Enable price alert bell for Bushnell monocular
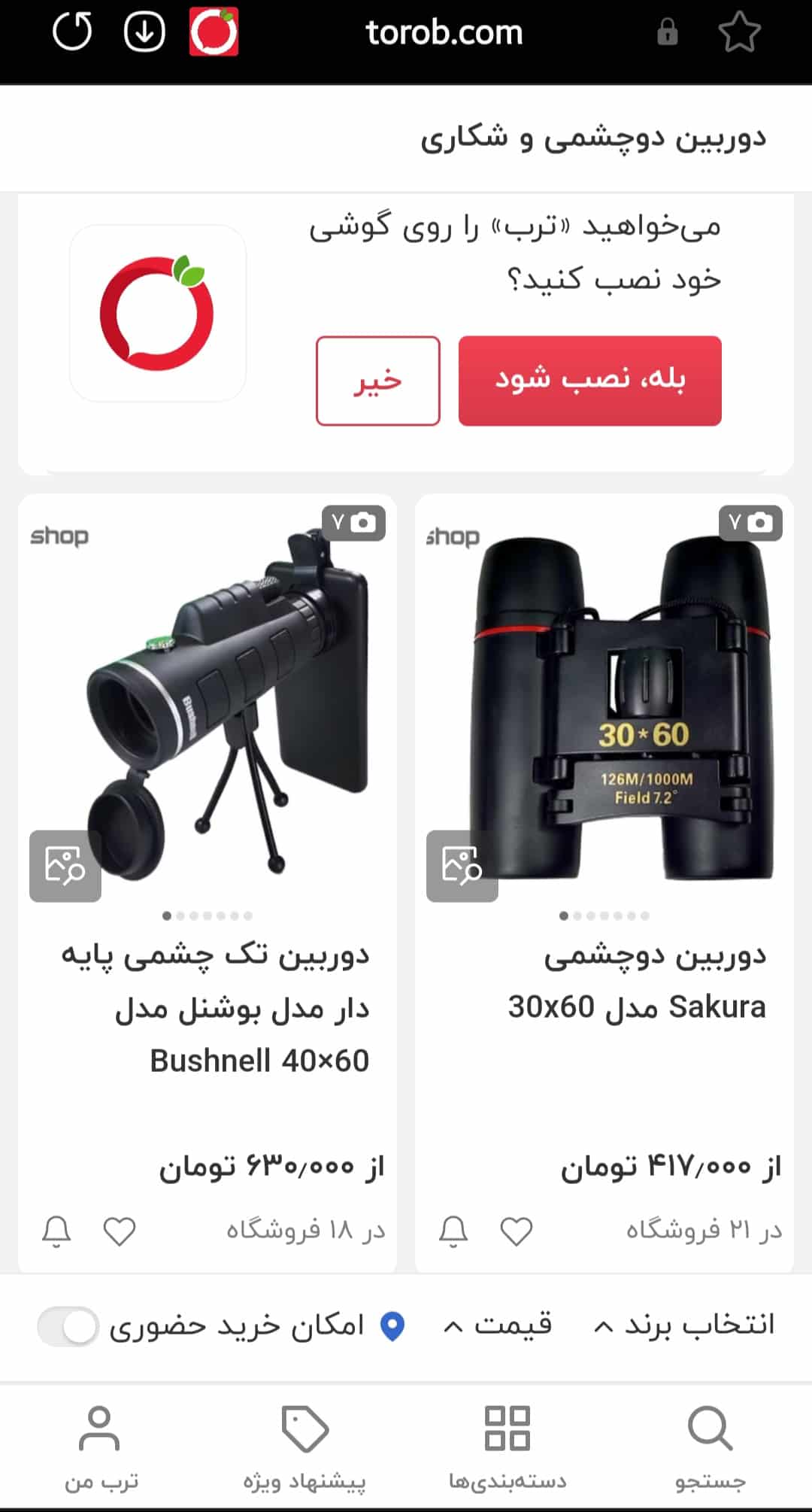 tap(56, 1231)
